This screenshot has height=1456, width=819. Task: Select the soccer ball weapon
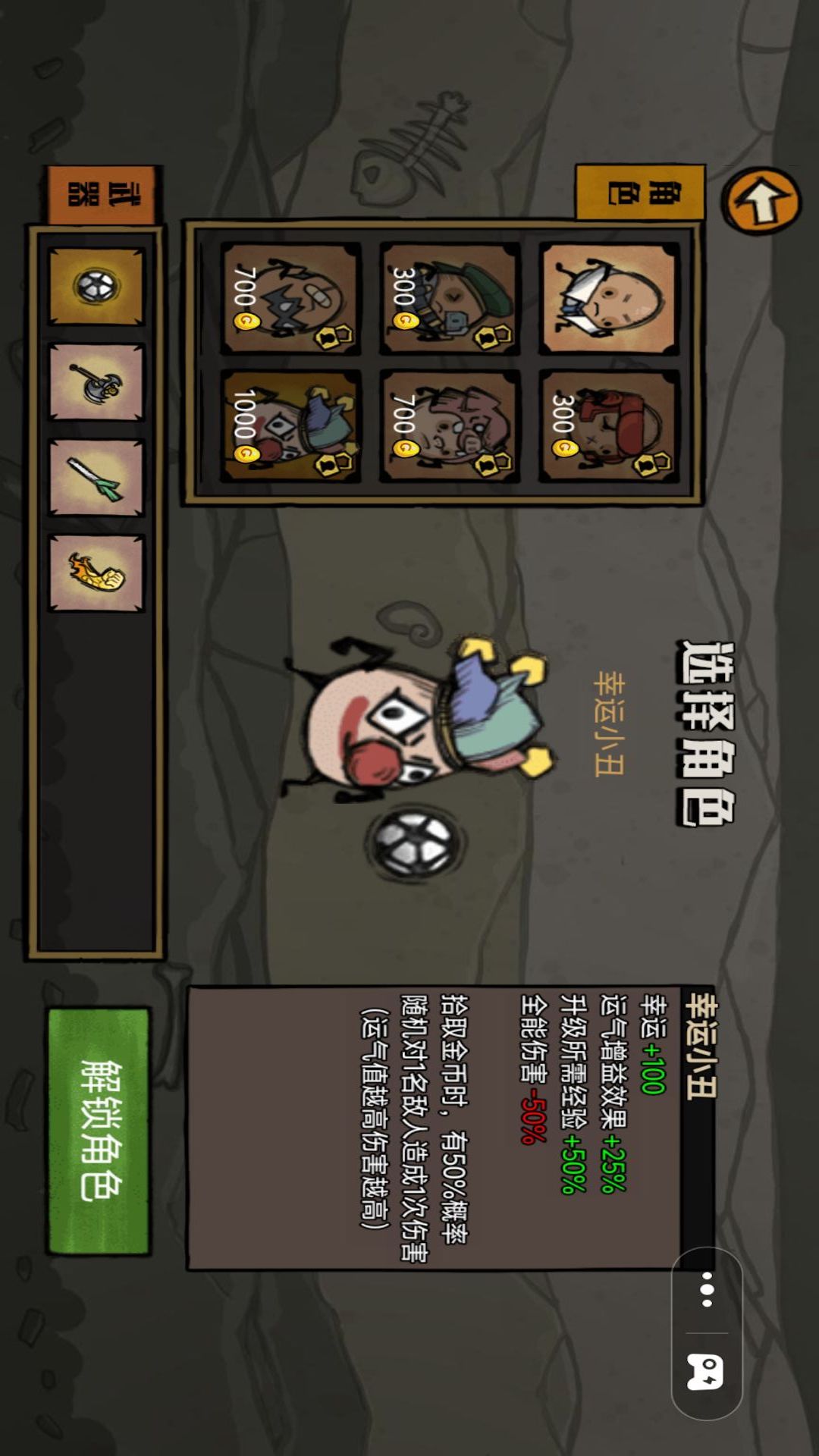click(x=96, y=287)
